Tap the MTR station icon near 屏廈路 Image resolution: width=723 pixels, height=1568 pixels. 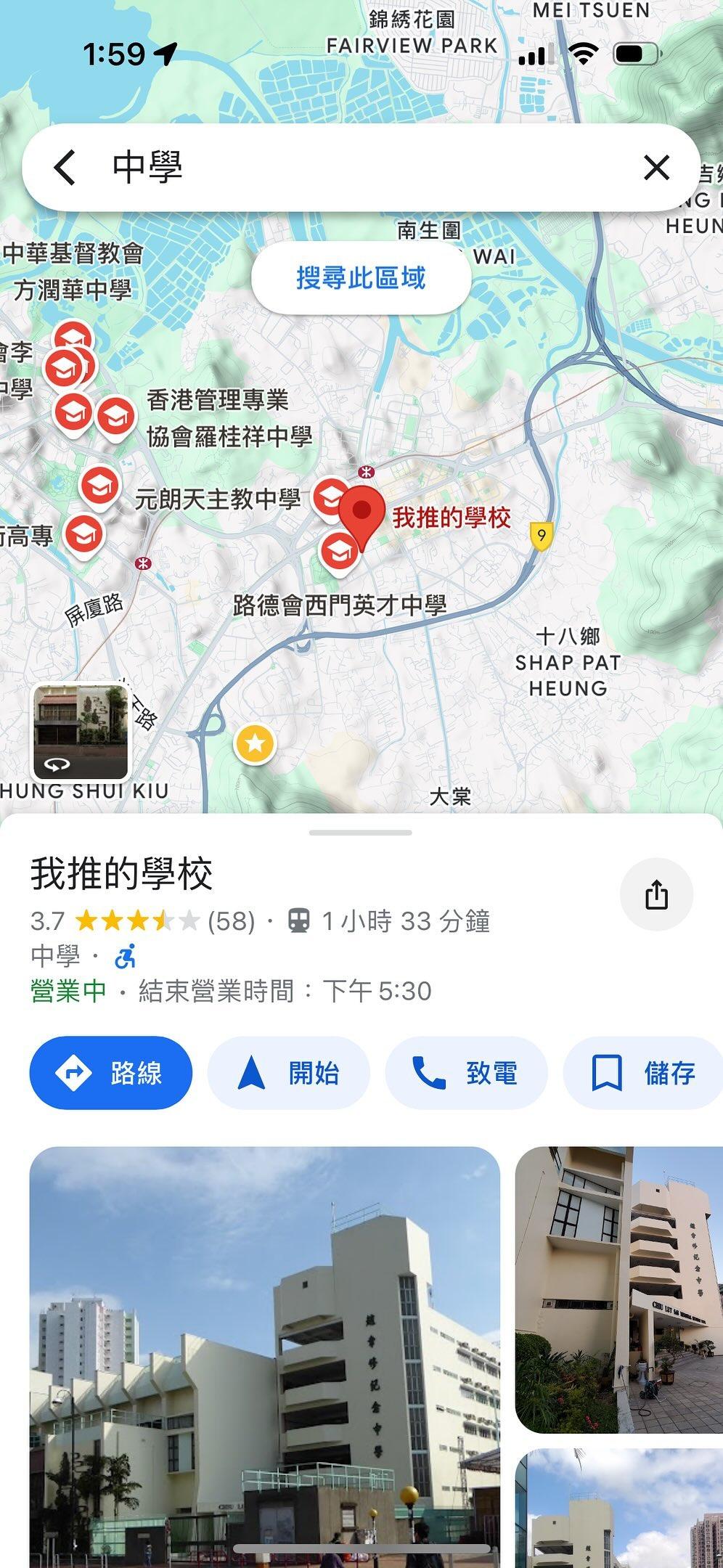pos(142,563)
